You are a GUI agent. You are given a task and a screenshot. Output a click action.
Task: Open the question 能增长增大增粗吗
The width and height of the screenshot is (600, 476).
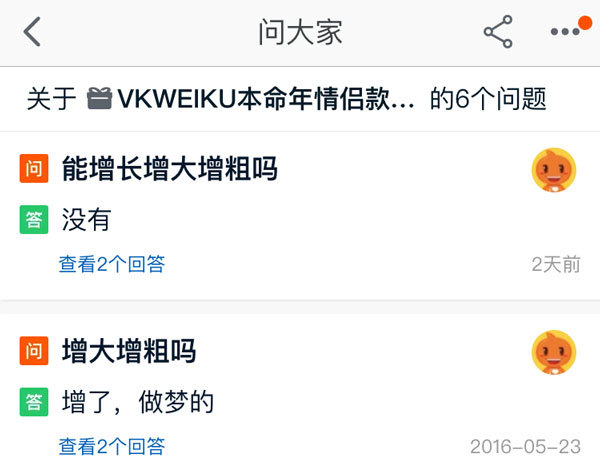click(169, 169)
